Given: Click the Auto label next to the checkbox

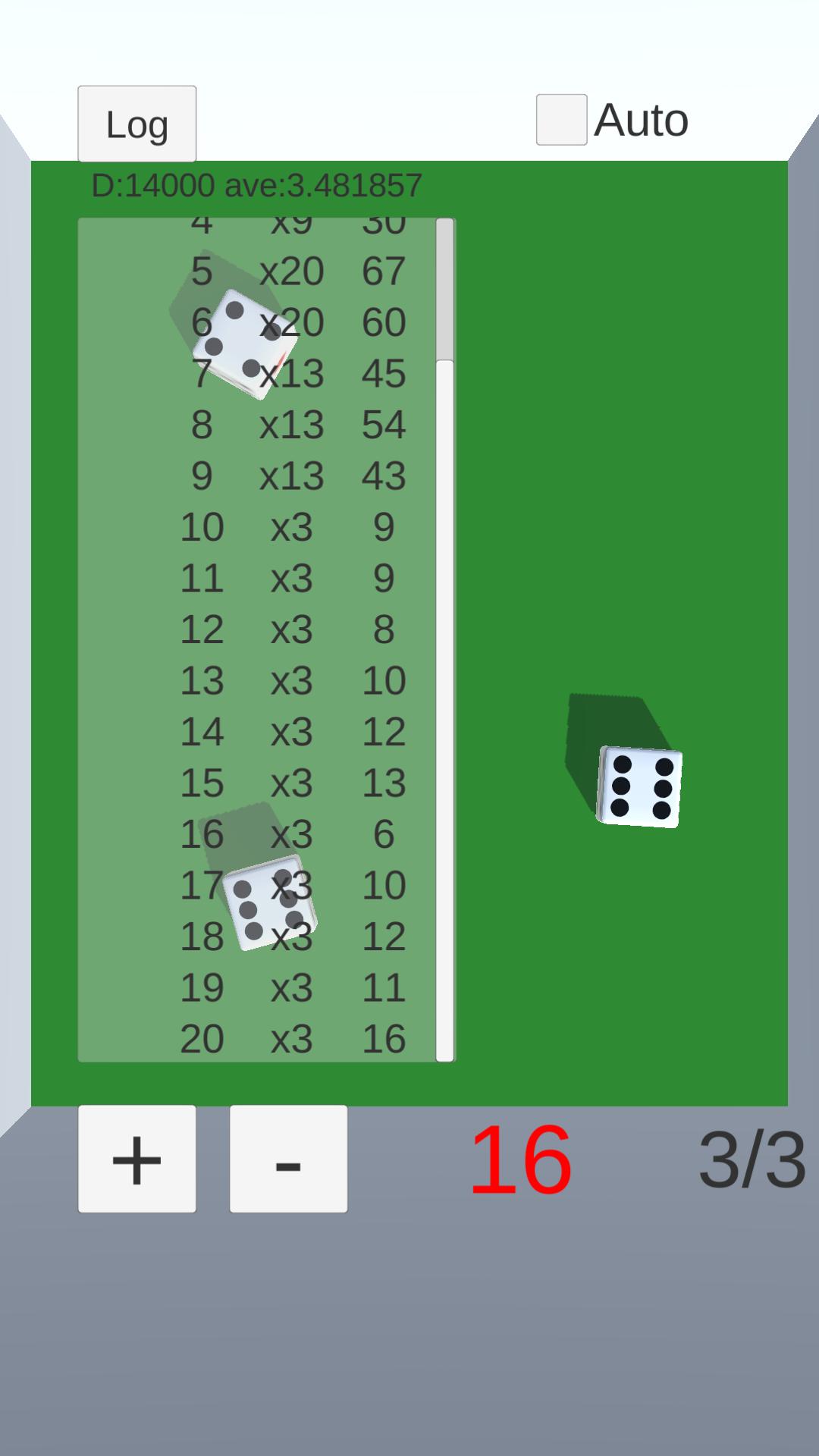Looking at the screenshot, I should (x=641, y=118).
